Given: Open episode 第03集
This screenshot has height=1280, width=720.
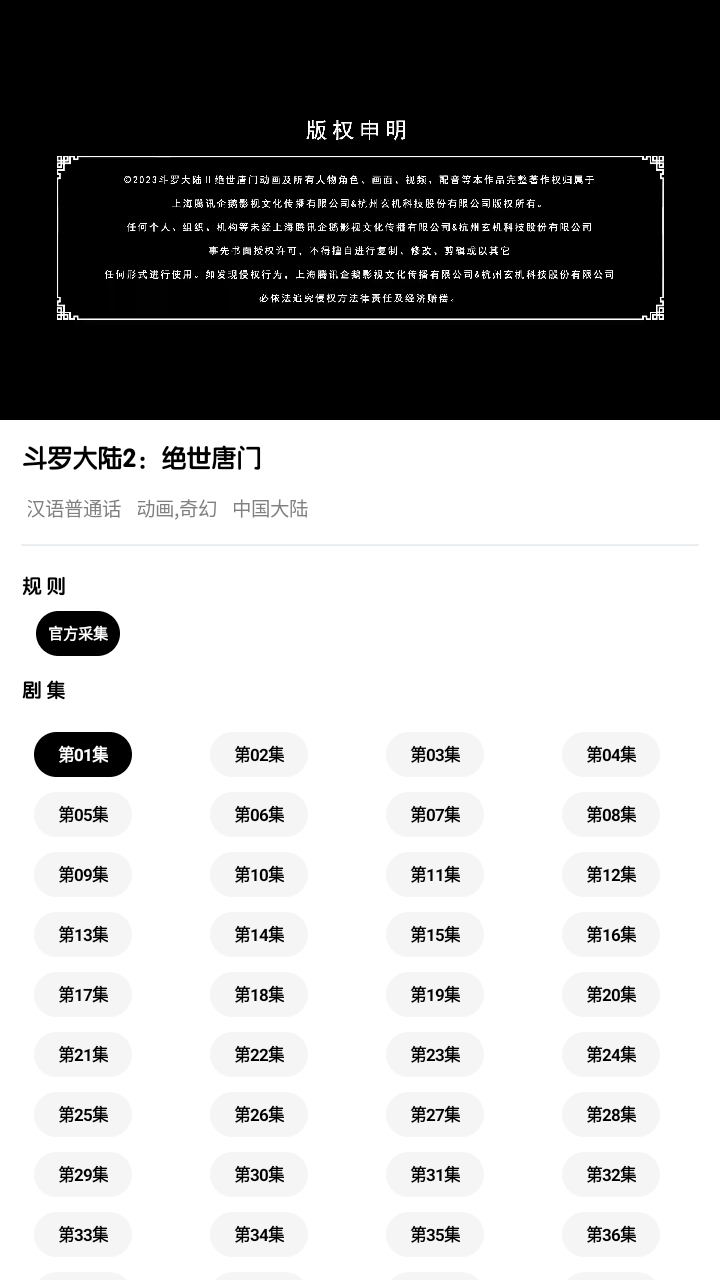Looking at the screenshot, I should tap(435, 755).
